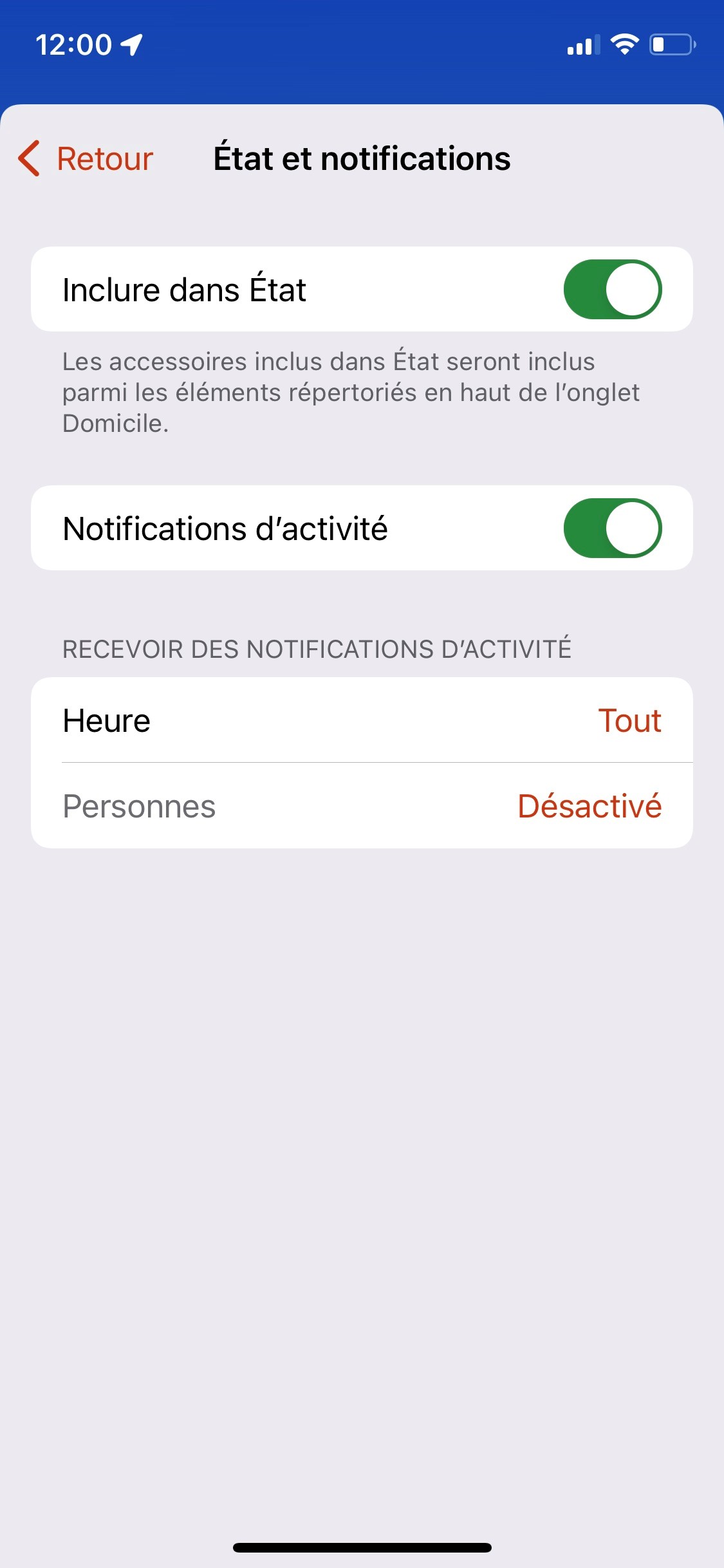Toggle off Inclure dans État
Screen dimensions: 724x1568
point(612,289)
